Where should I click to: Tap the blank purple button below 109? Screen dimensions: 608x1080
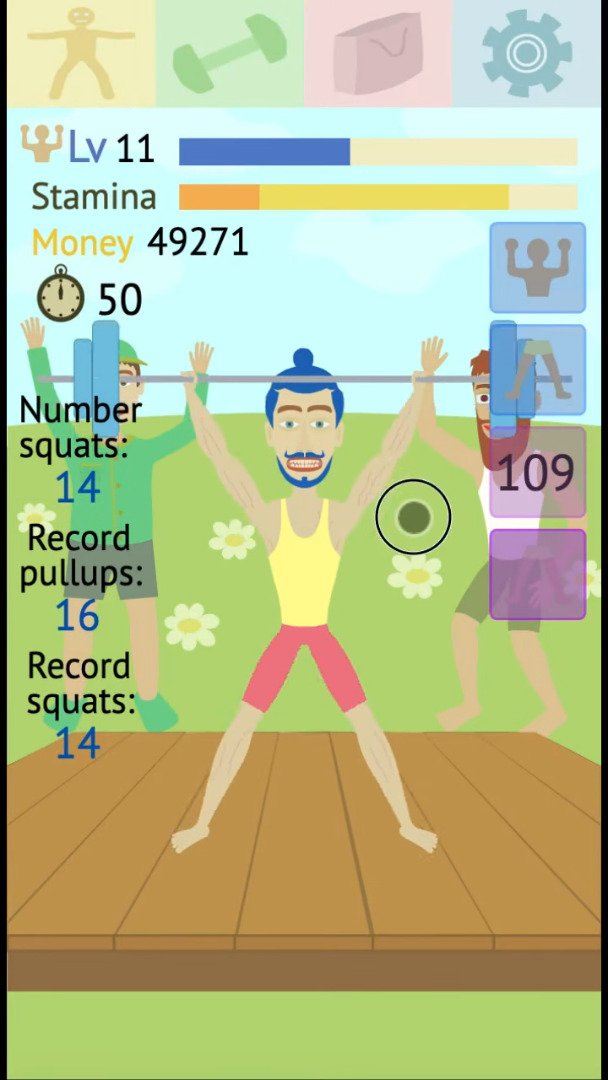tap(537, 574)
